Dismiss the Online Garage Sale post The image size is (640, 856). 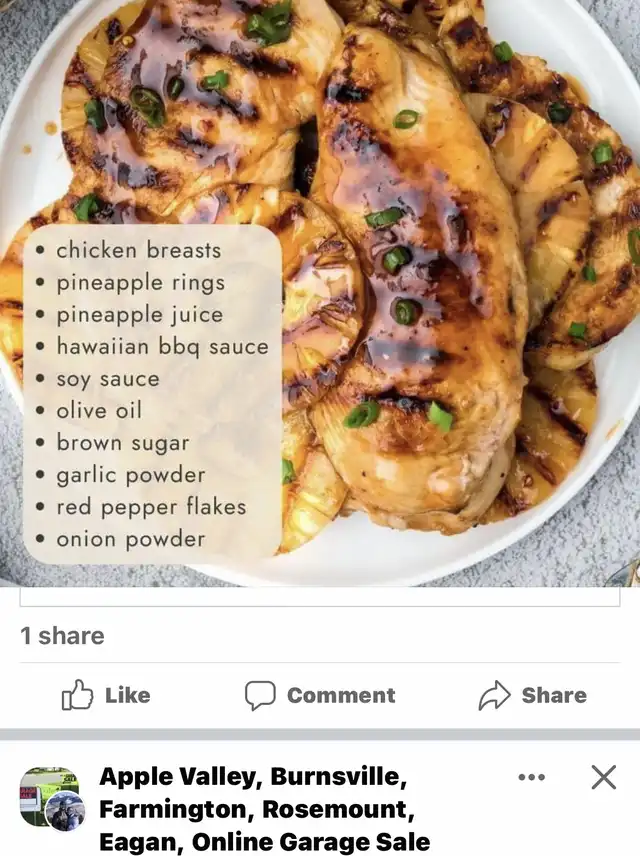(603, 777)
